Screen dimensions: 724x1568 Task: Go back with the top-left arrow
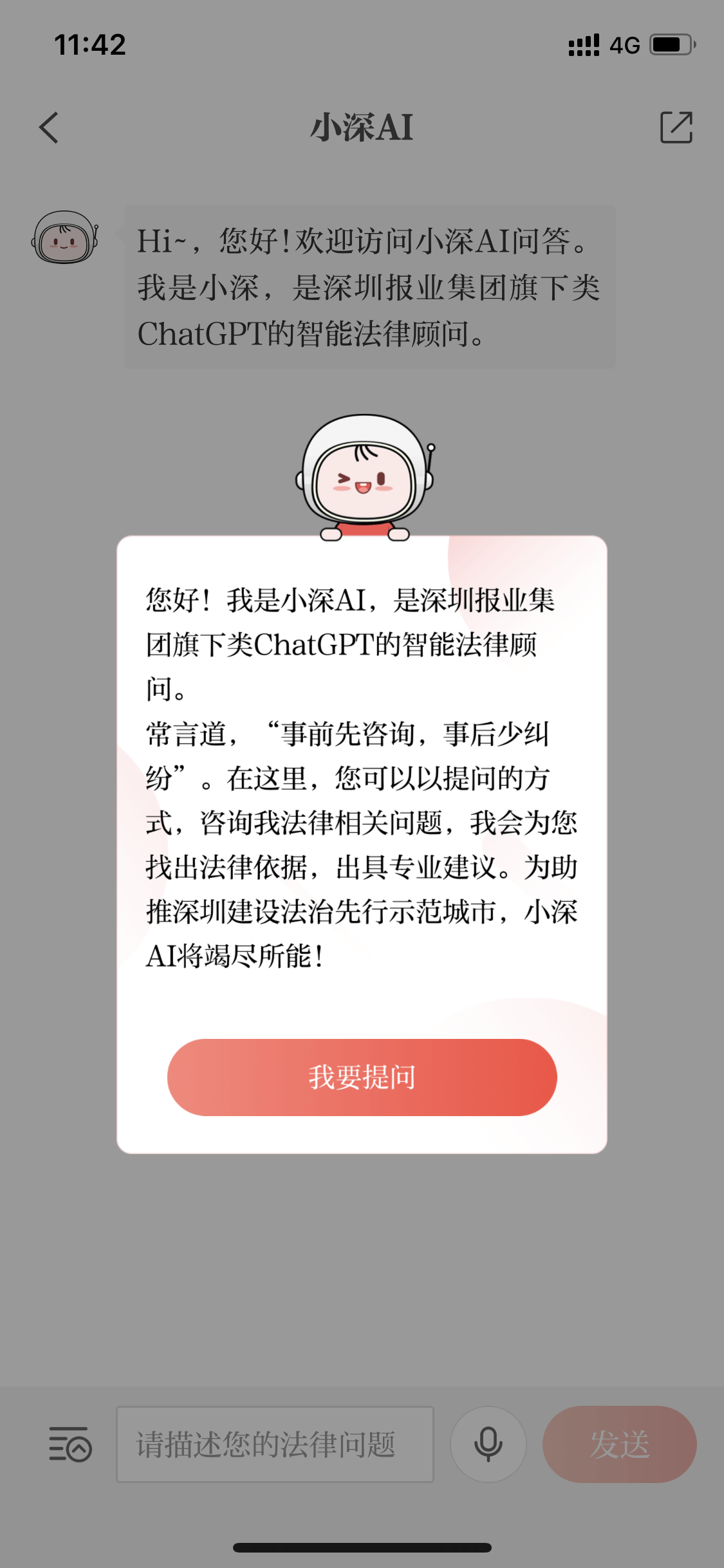click(x=49, y=127)
